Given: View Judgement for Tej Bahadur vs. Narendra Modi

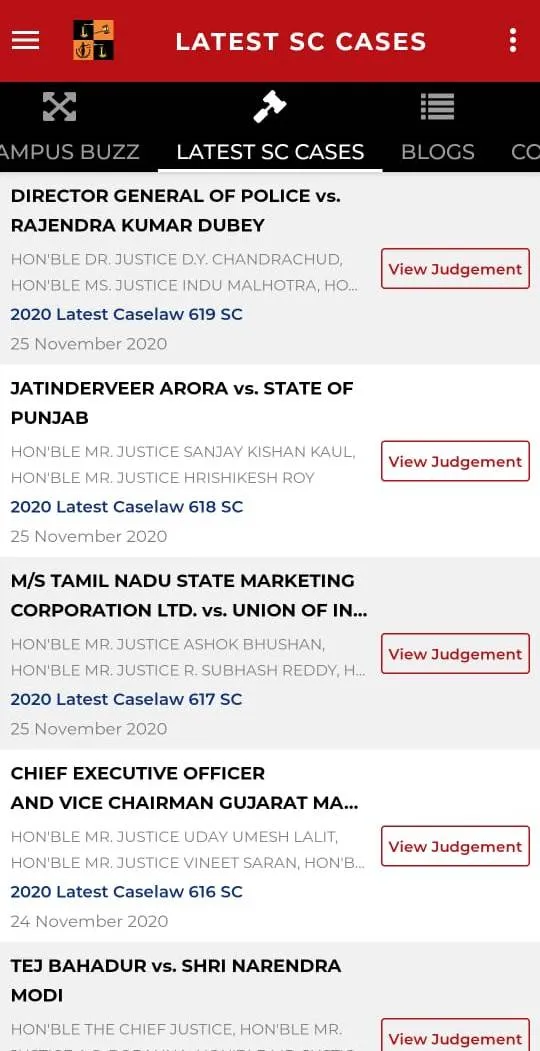Looking at the screenshot, I should 456,1038.
